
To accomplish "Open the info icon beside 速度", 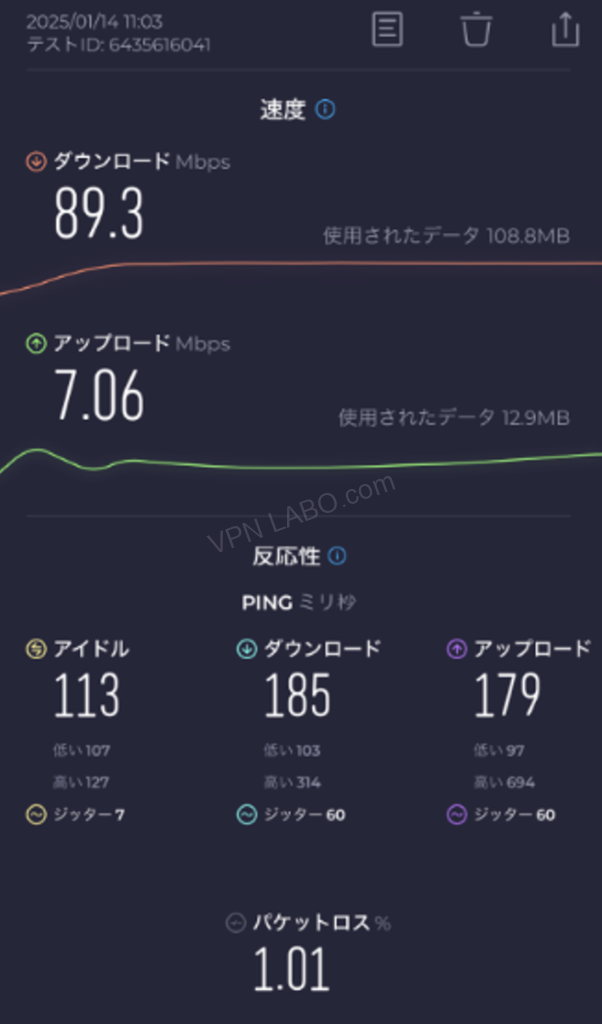I will (x=325, y=109).
